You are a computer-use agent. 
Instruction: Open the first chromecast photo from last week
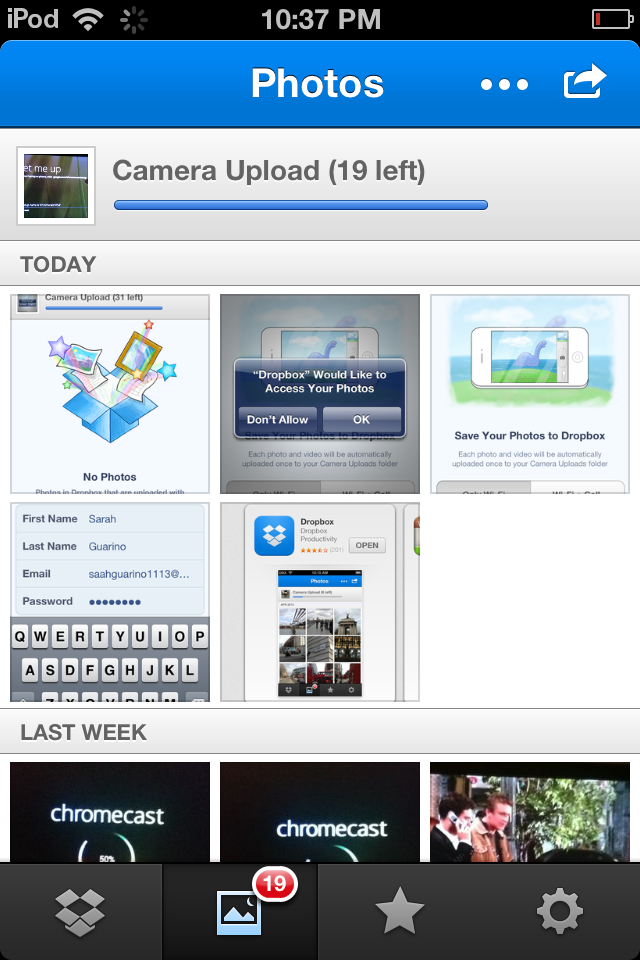110,812
